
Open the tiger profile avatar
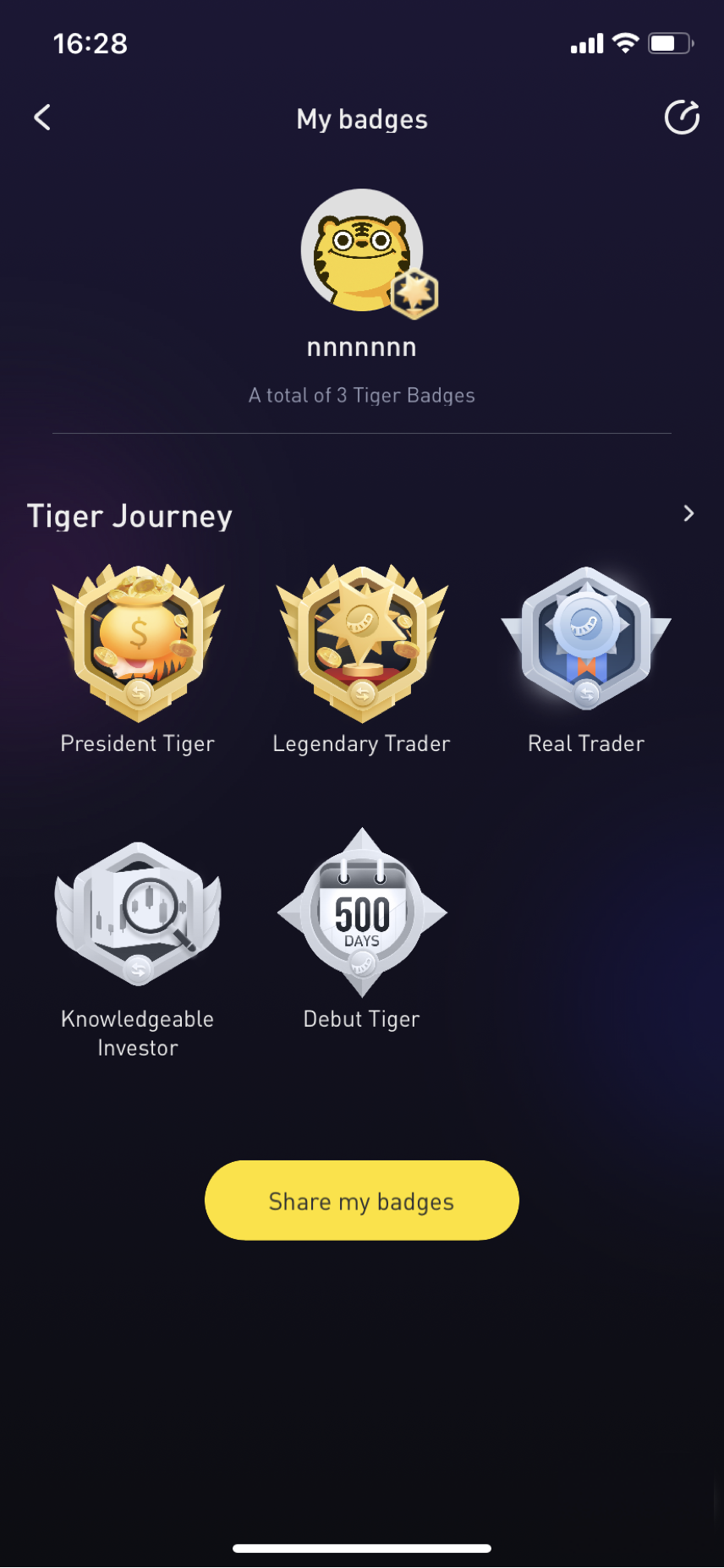(362, 250)
